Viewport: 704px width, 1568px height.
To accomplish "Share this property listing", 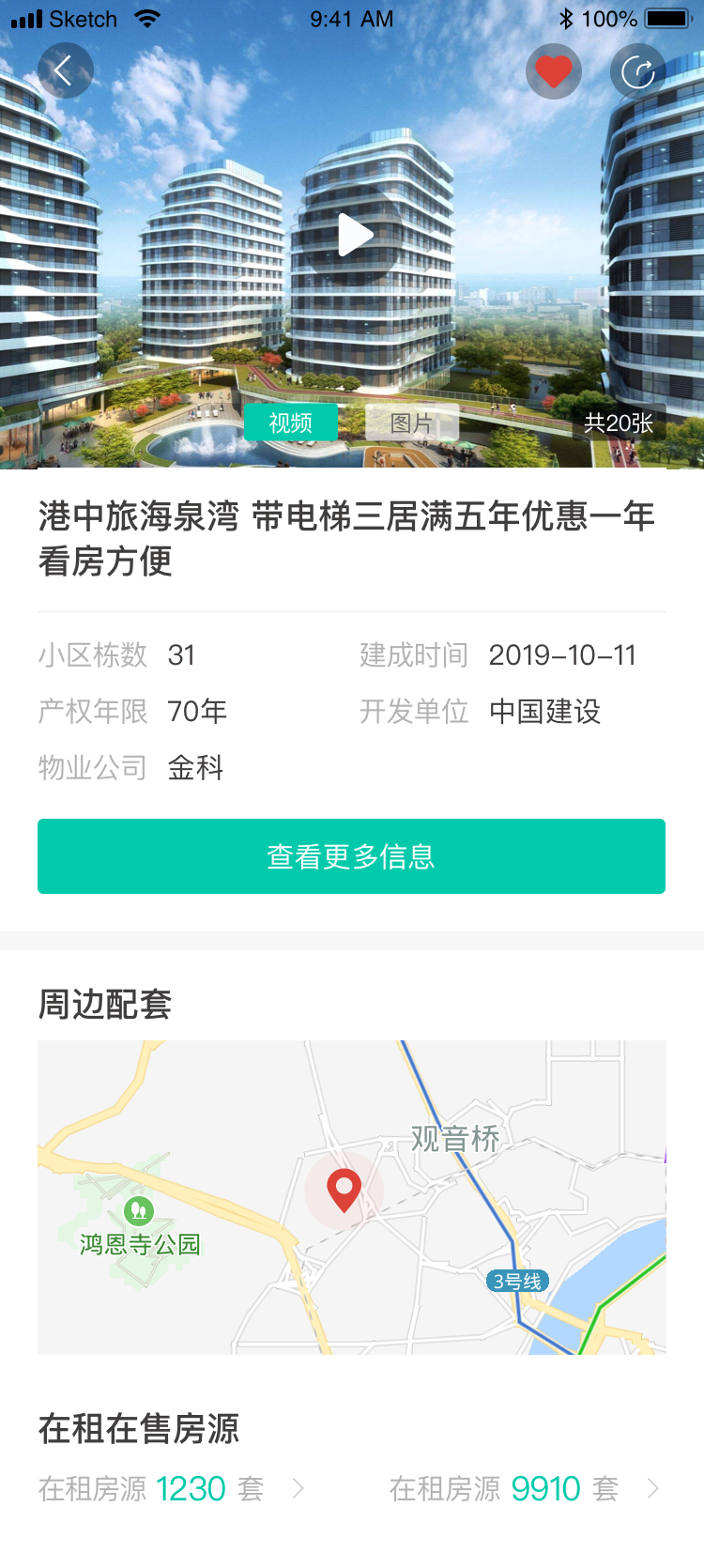I will [637, 71].
